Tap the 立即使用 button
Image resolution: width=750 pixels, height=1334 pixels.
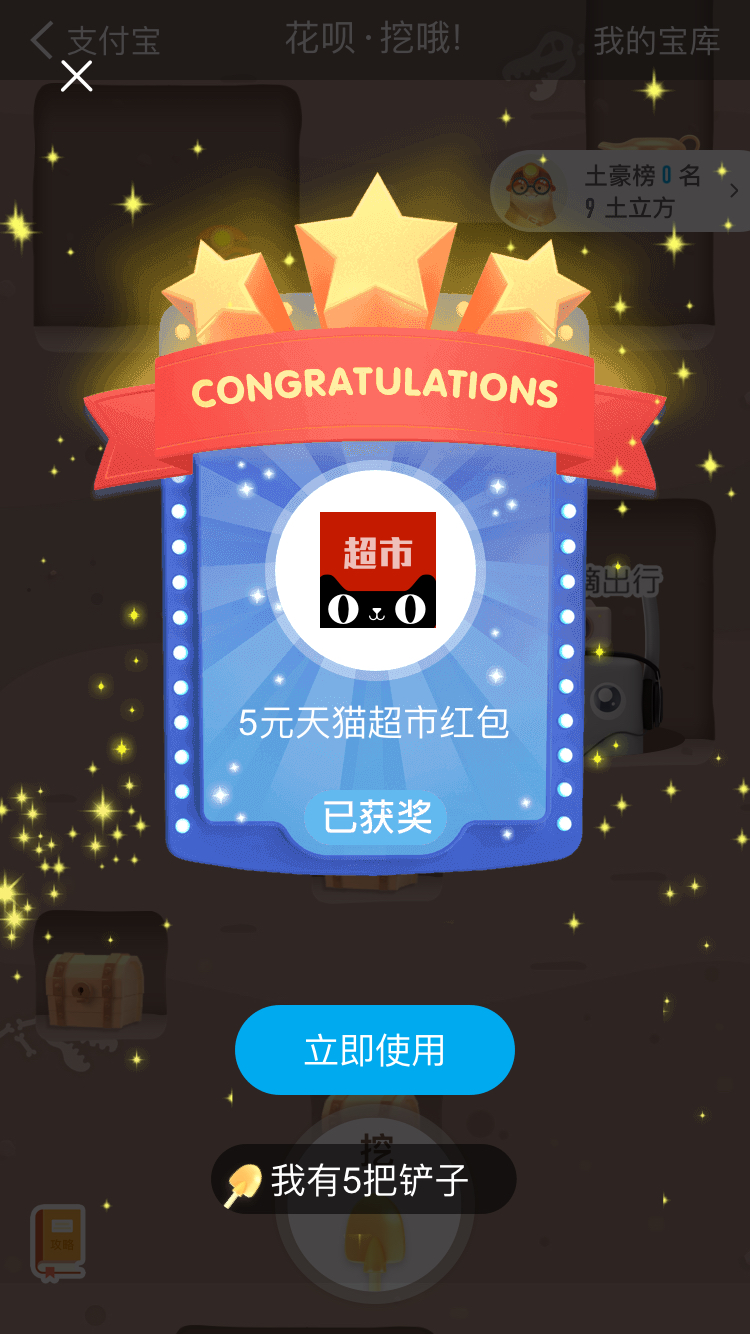(x=375, y=1050)
